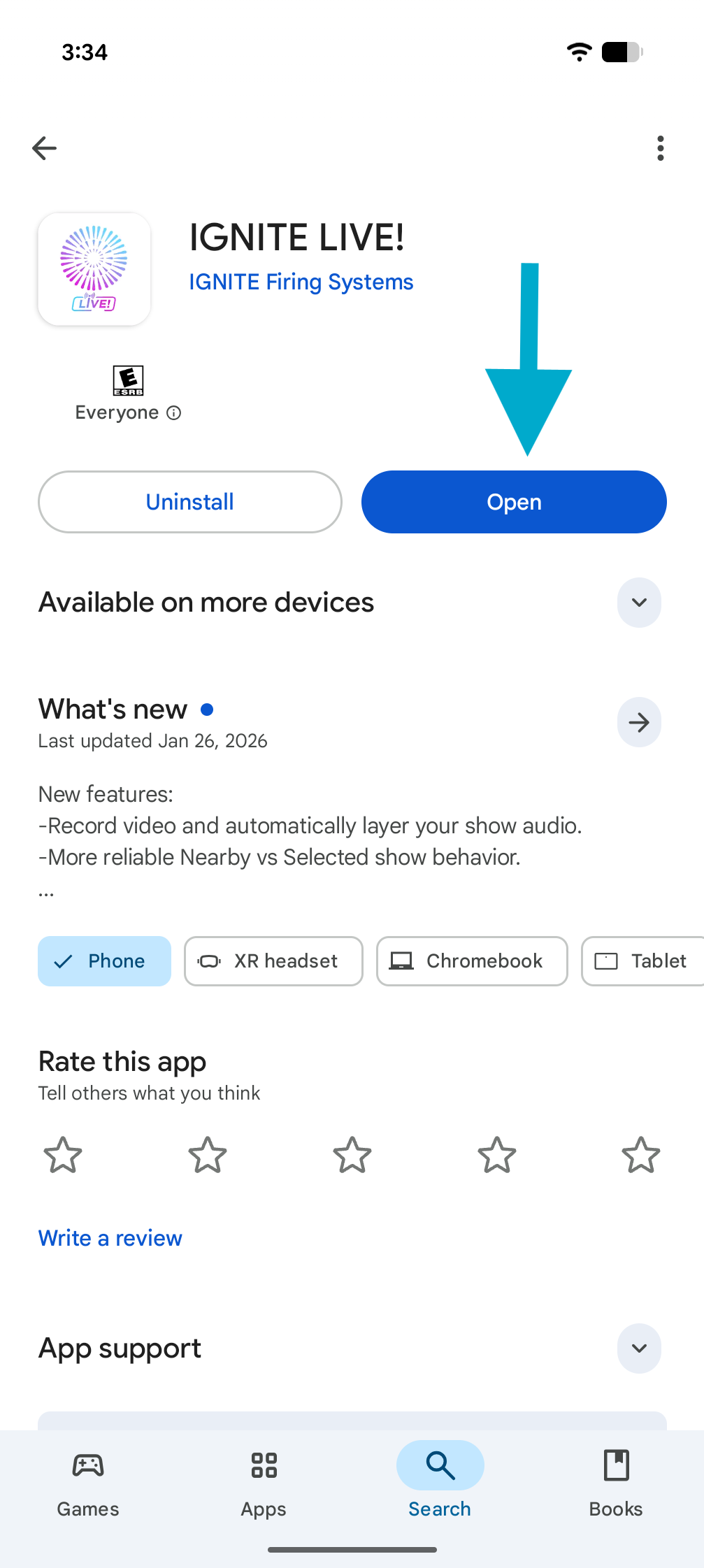Give the app five stars
Screen dimensions: 704x1568
coord(640,1154)
